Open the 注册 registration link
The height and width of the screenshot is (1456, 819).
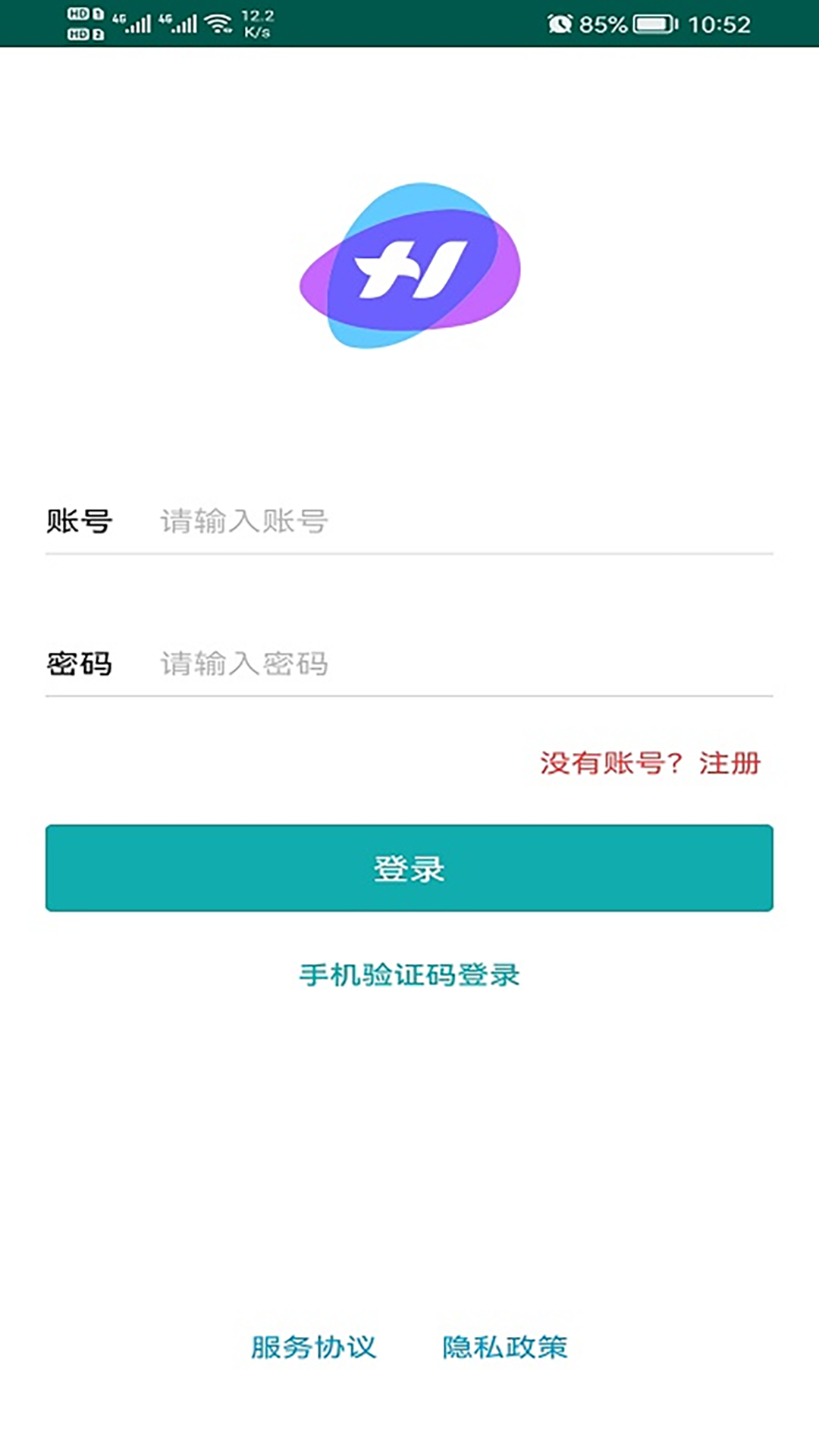pyautogui.click(x=729, y=763)
